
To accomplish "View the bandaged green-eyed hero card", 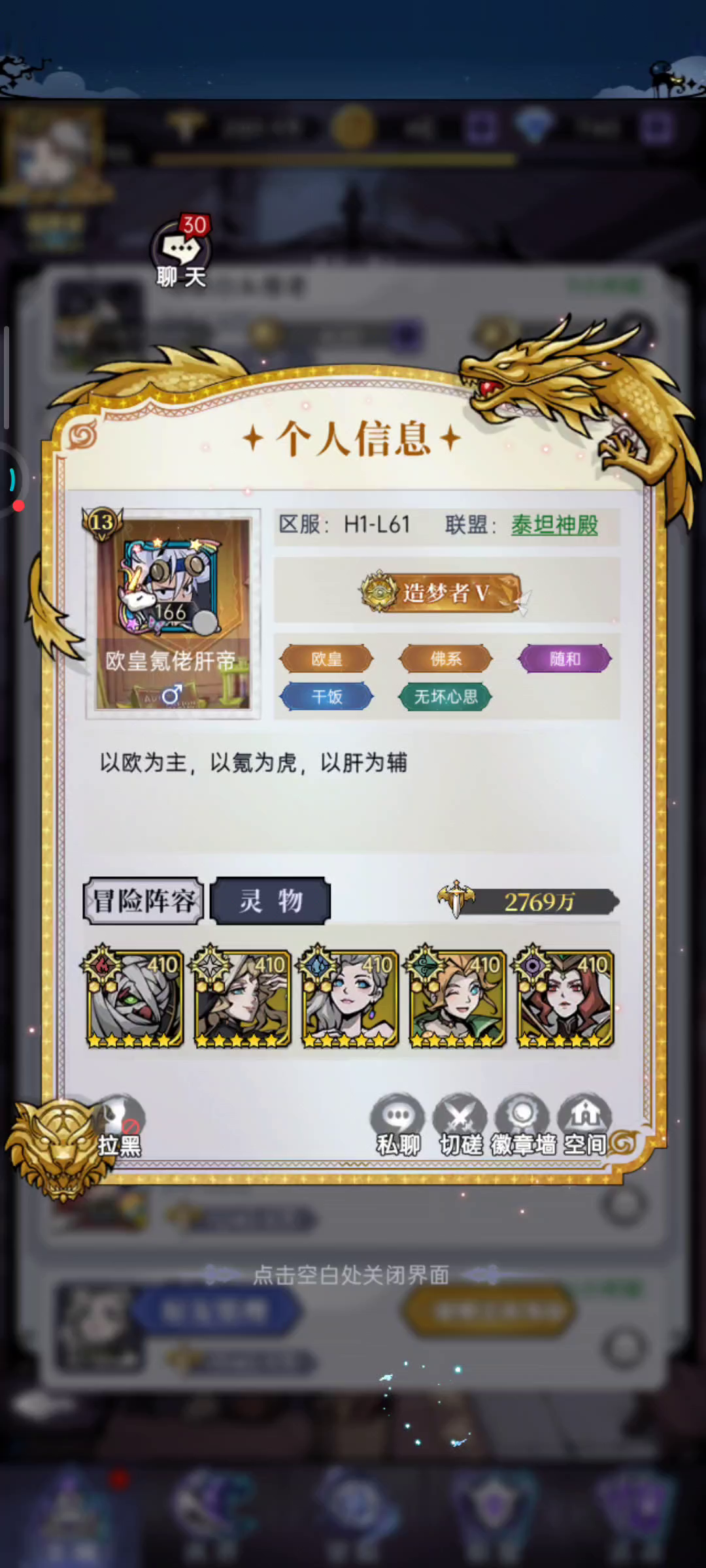I will click(x=133, y=997).
